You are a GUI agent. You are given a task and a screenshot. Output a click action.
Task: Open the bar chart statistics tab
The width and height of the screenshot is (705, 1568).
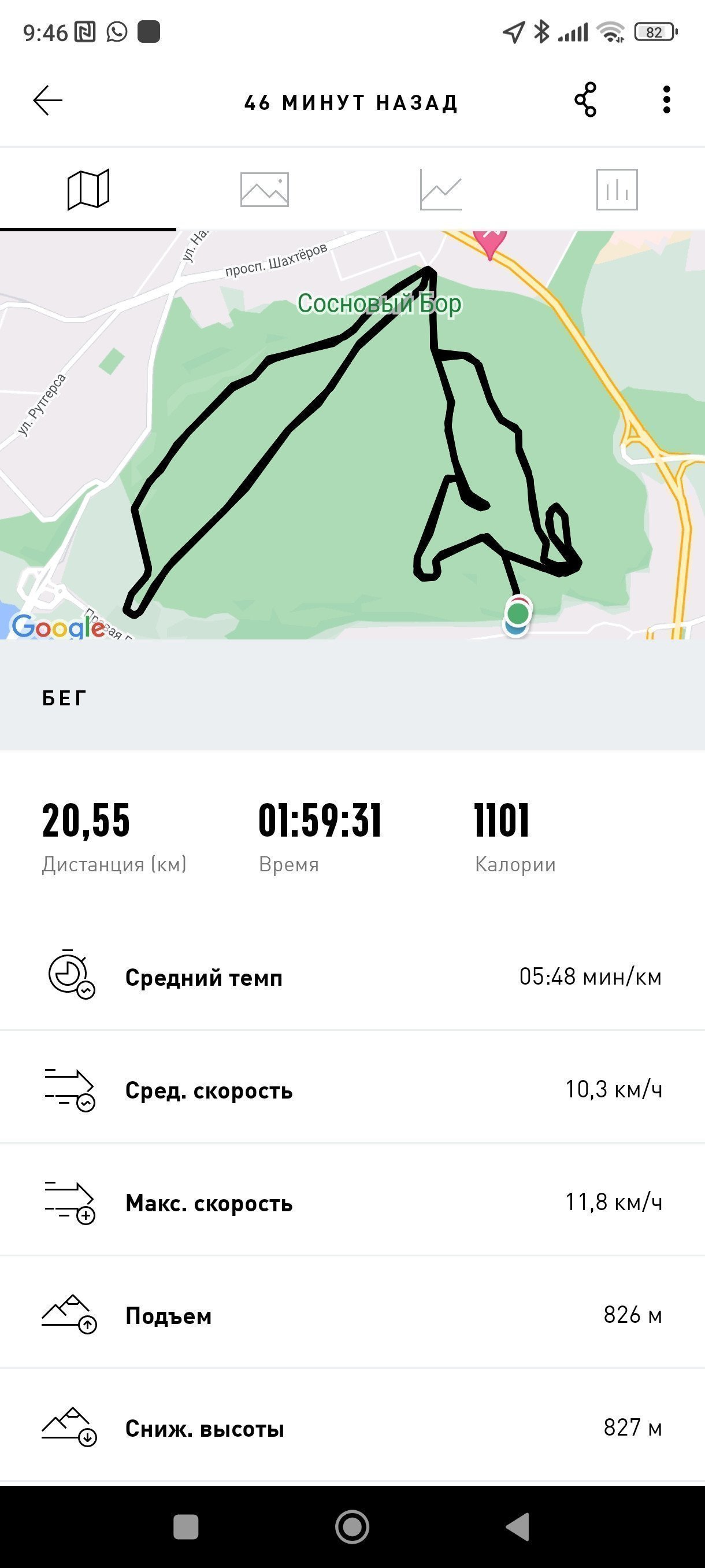[617, 189]
